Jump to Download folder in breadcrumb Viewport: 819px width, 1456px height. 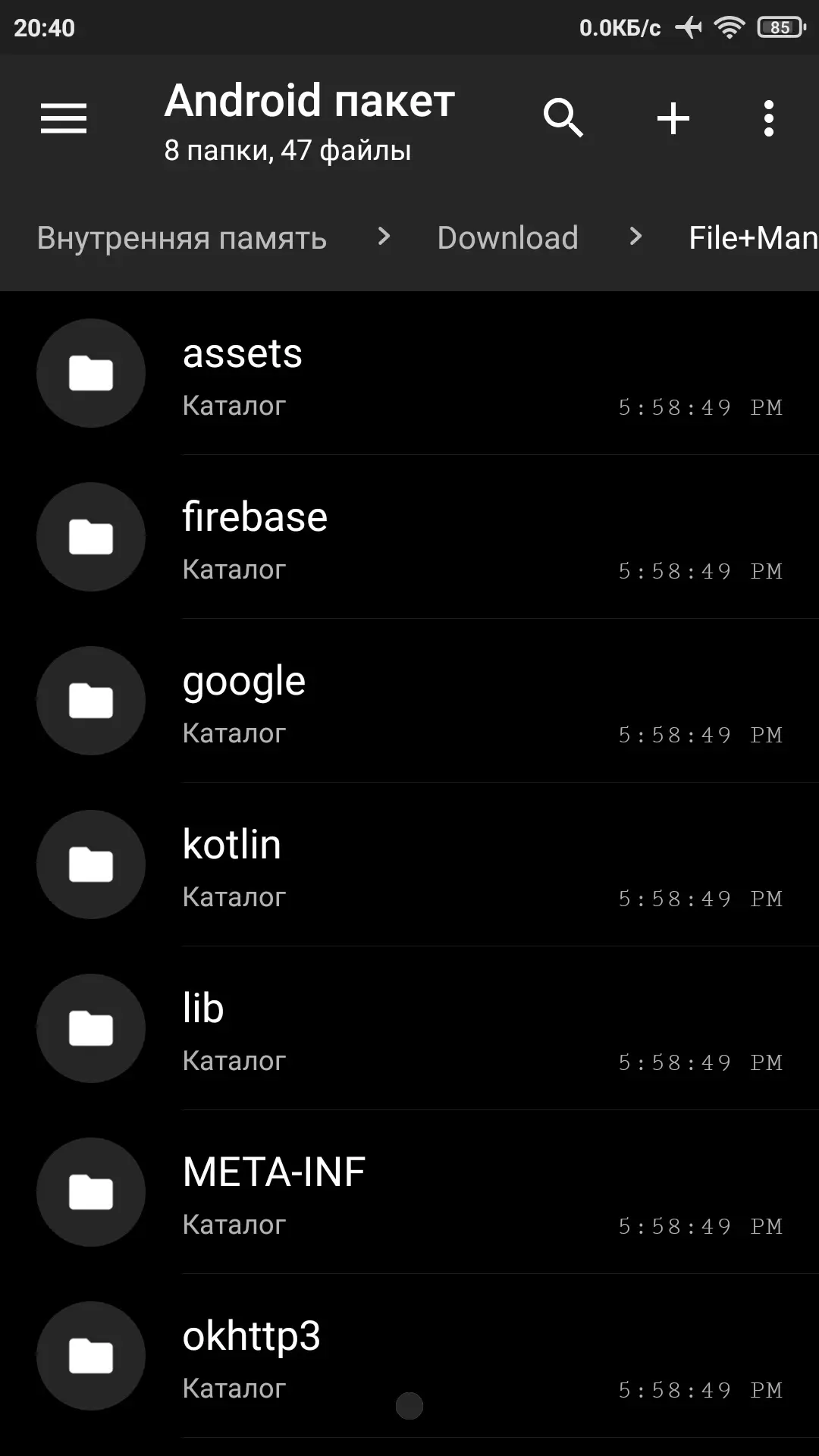(x=507, y=238)
